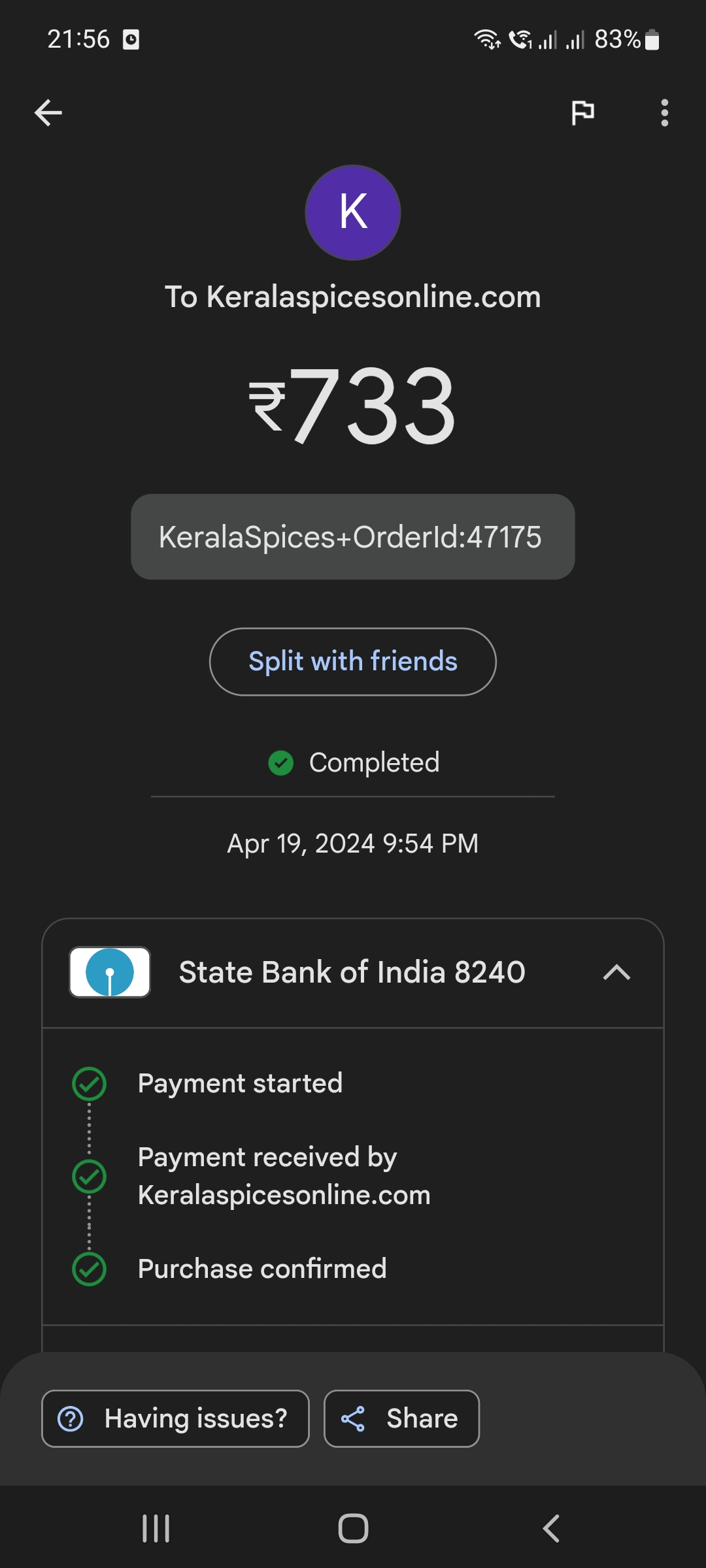Tap the State Bank of India logo
The height and width of the screenshot is (1568, 706).
tap(109, 973)
